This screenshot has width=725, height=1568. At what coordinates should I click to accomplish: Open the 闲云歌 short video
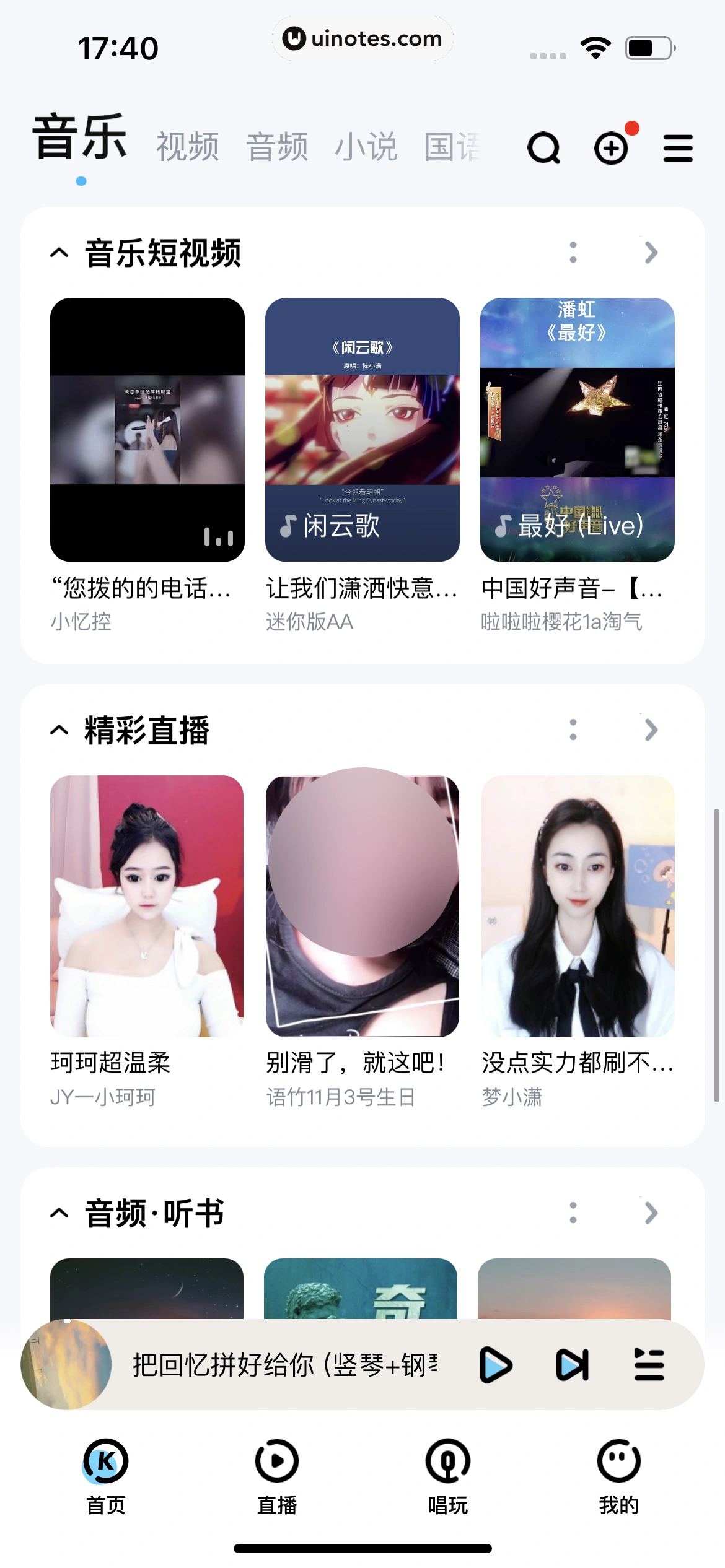pyautogui.click(x=362, y=429)
